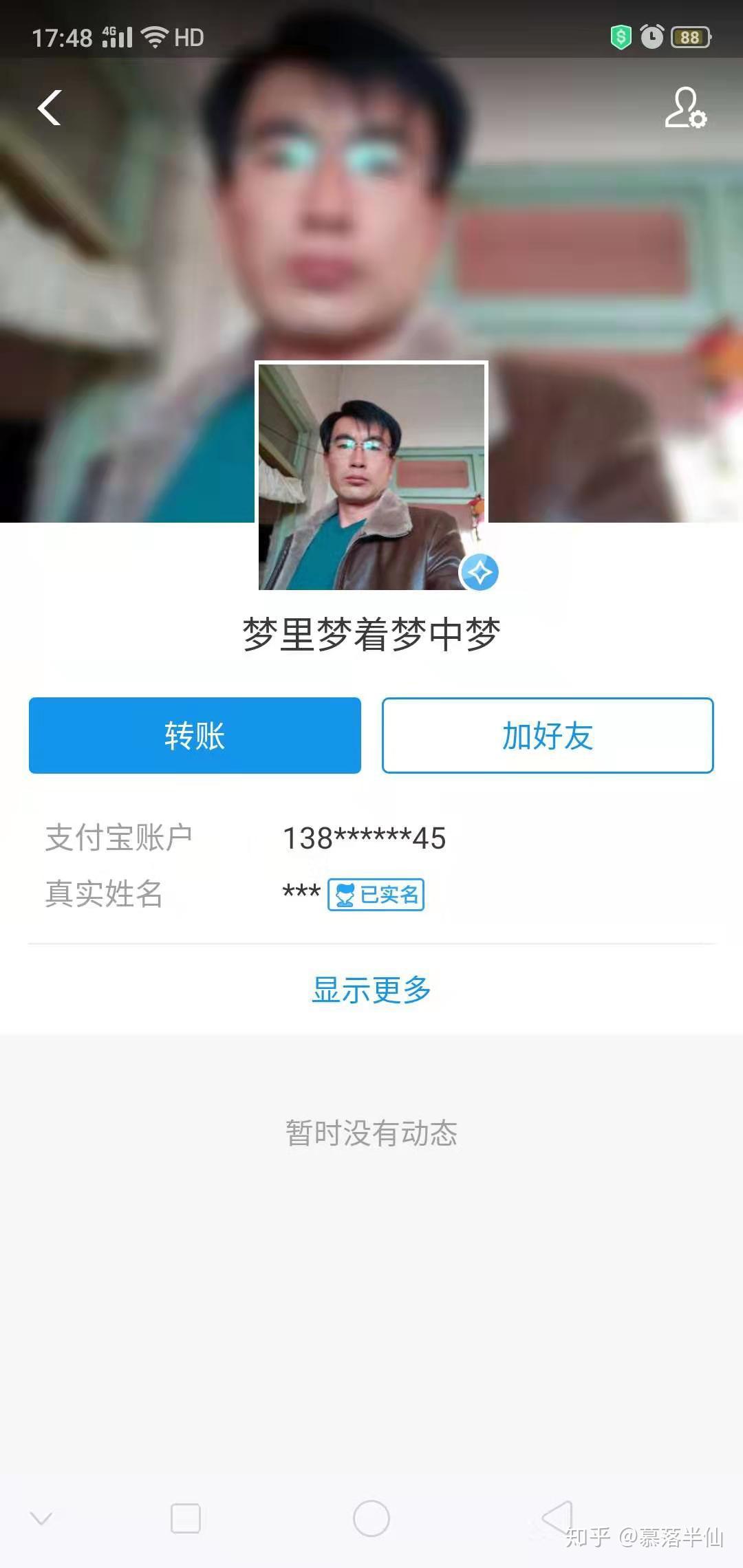743x1568 pixels.
Task: Expand details with 显示更多
Action: 371,990
